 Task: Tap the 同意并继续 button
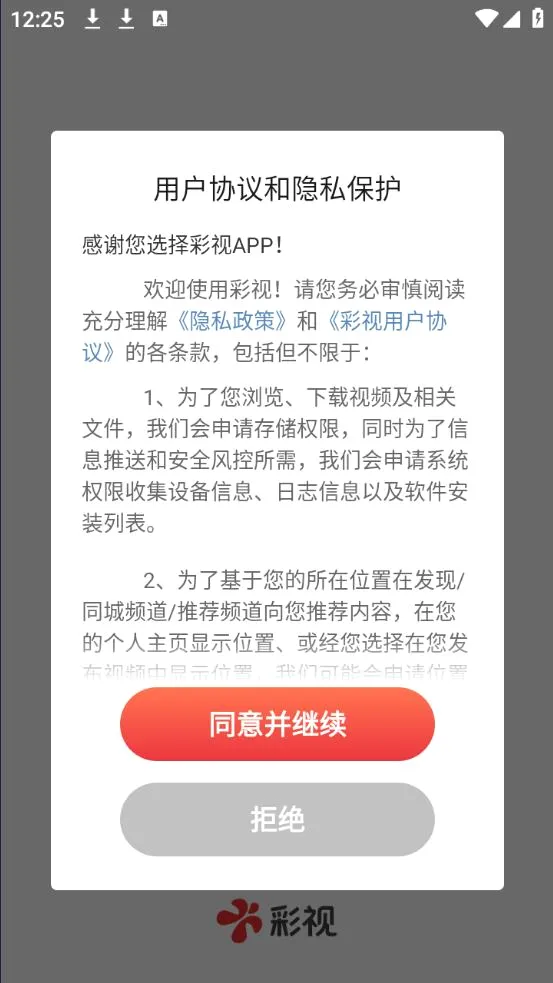pos(277,724)
